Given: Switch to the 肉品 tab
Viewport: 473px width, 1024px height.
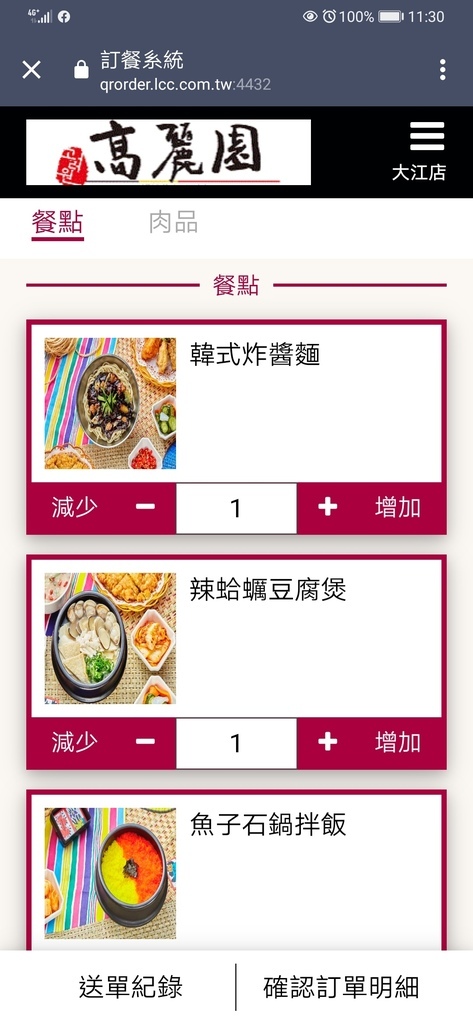Looking at the screenshot, I should (173, 222).
